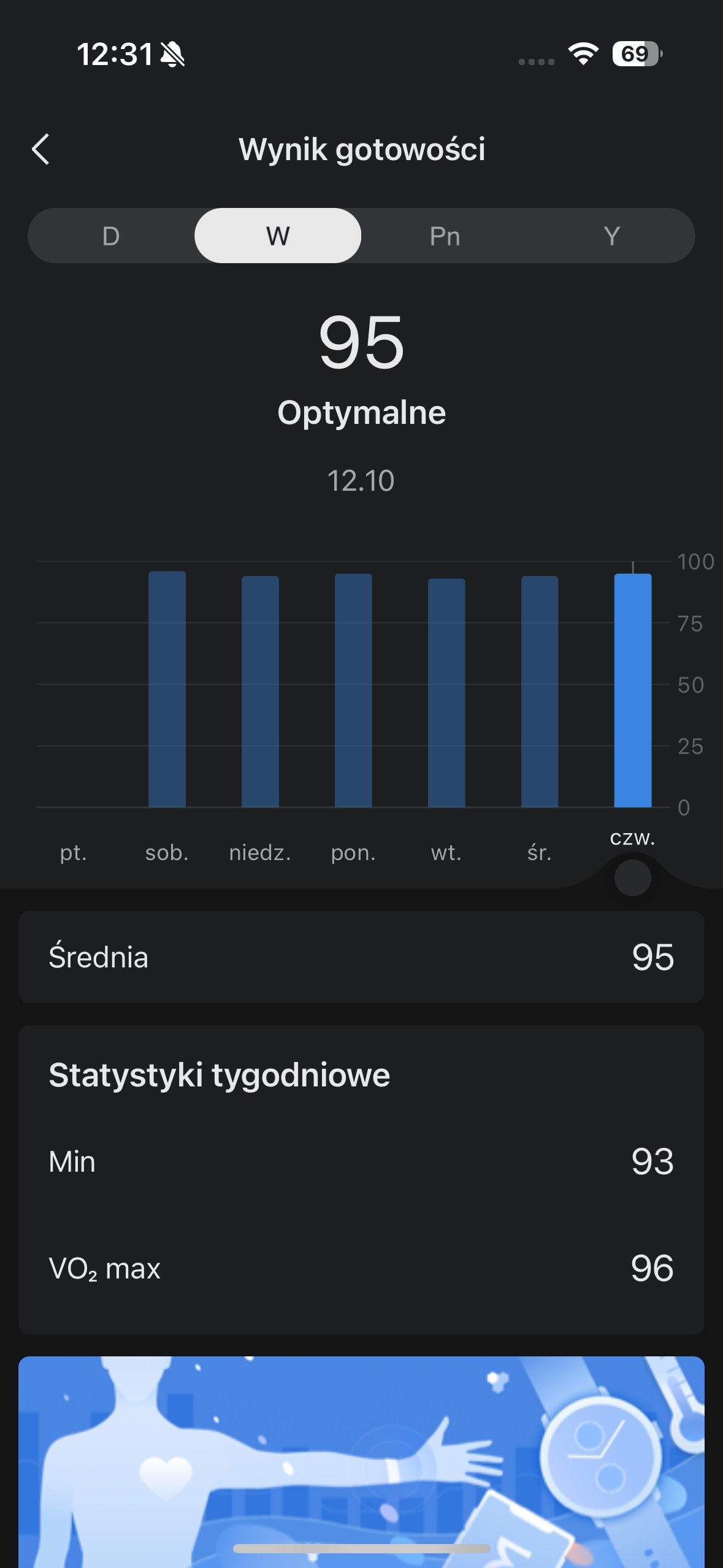Switch to the Pn view tab
This screenshot has width=723, height=1568.
pos(445,236)
